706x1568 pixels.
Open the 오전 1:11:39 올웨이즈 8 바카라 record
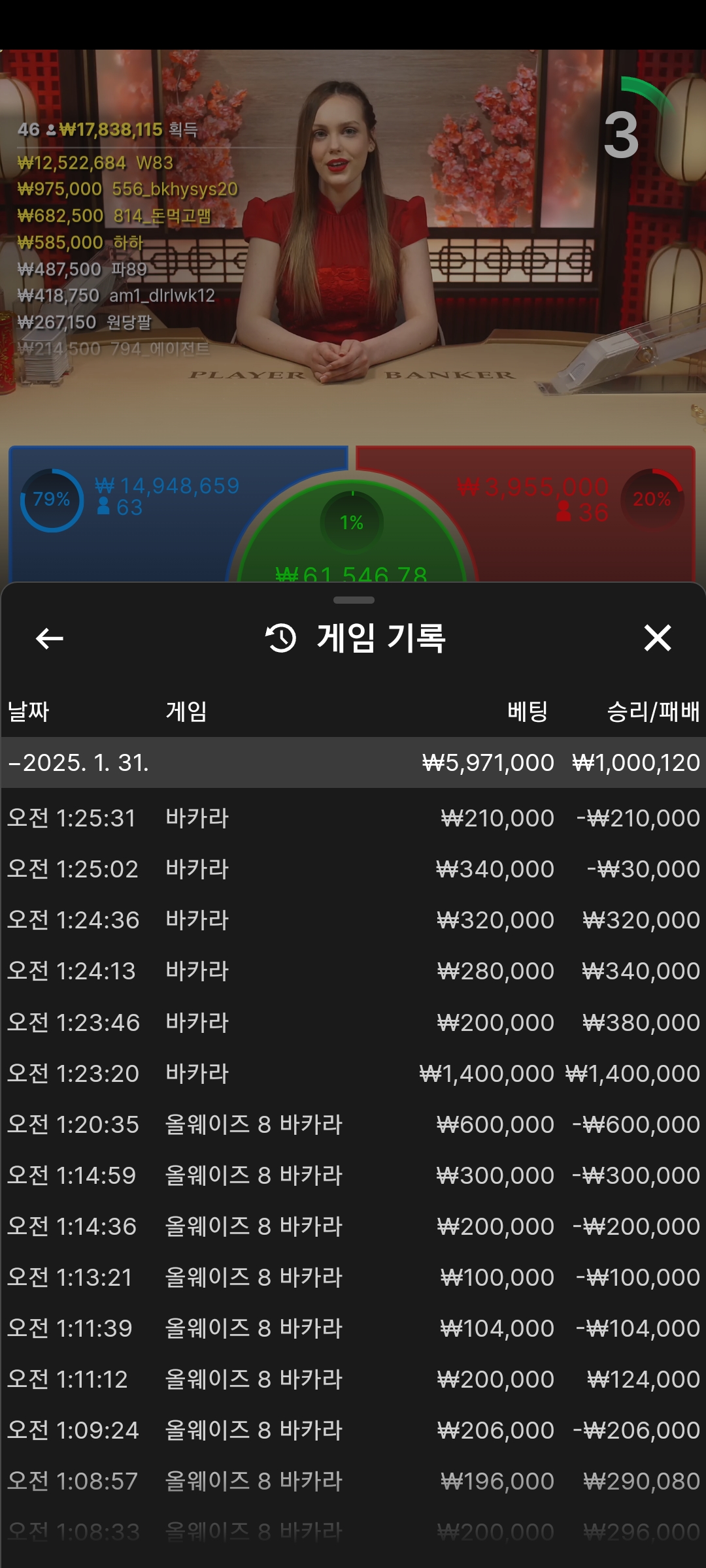[x=353, y=1328]
